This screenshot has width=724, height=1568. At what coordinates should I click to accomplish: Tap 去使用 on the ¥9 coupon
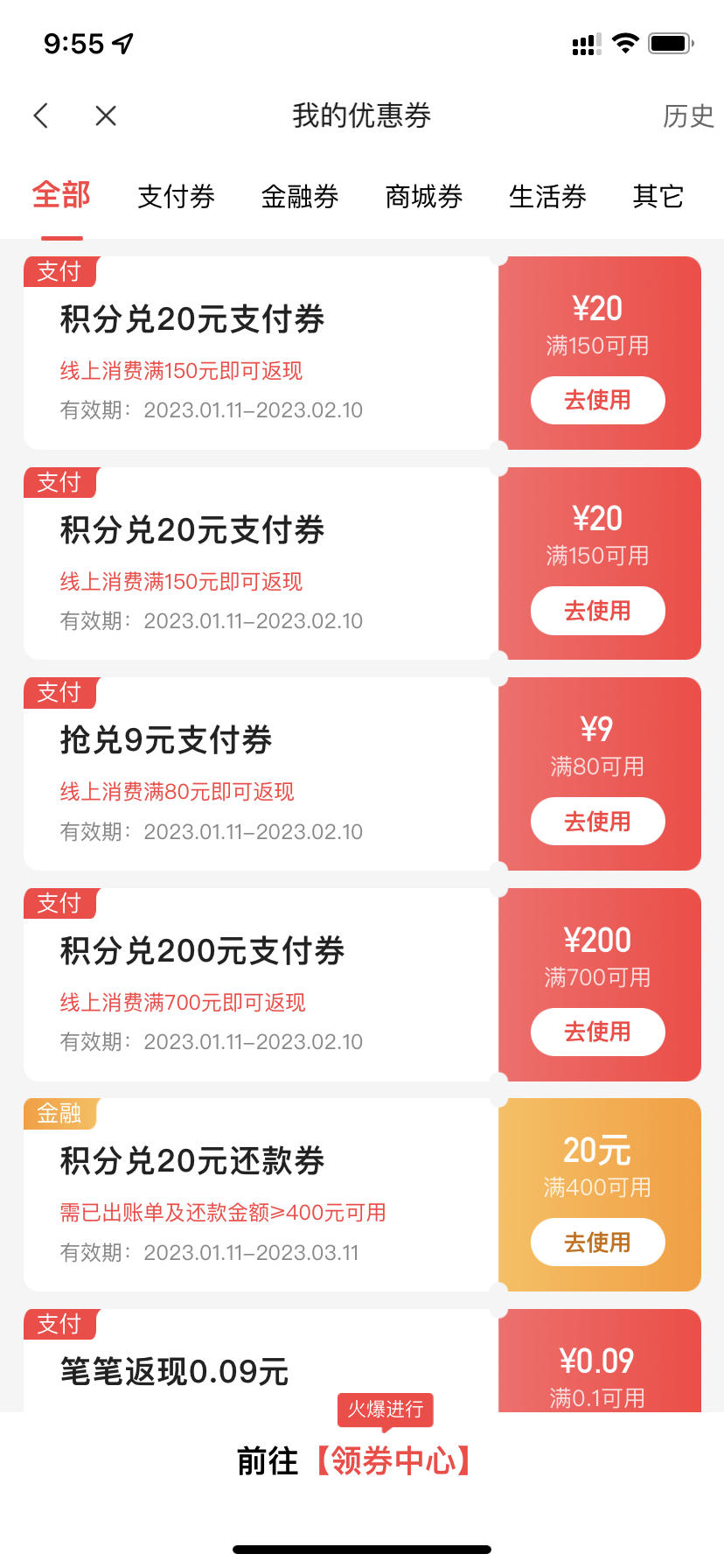click(x=598, y=822)
